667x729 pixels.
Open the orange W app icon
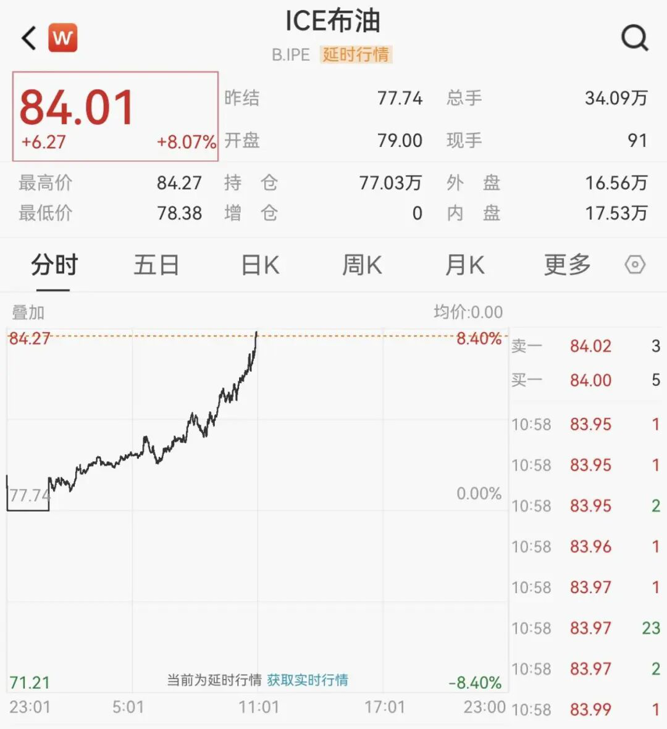pyautogui.click(x=63, y=39)
